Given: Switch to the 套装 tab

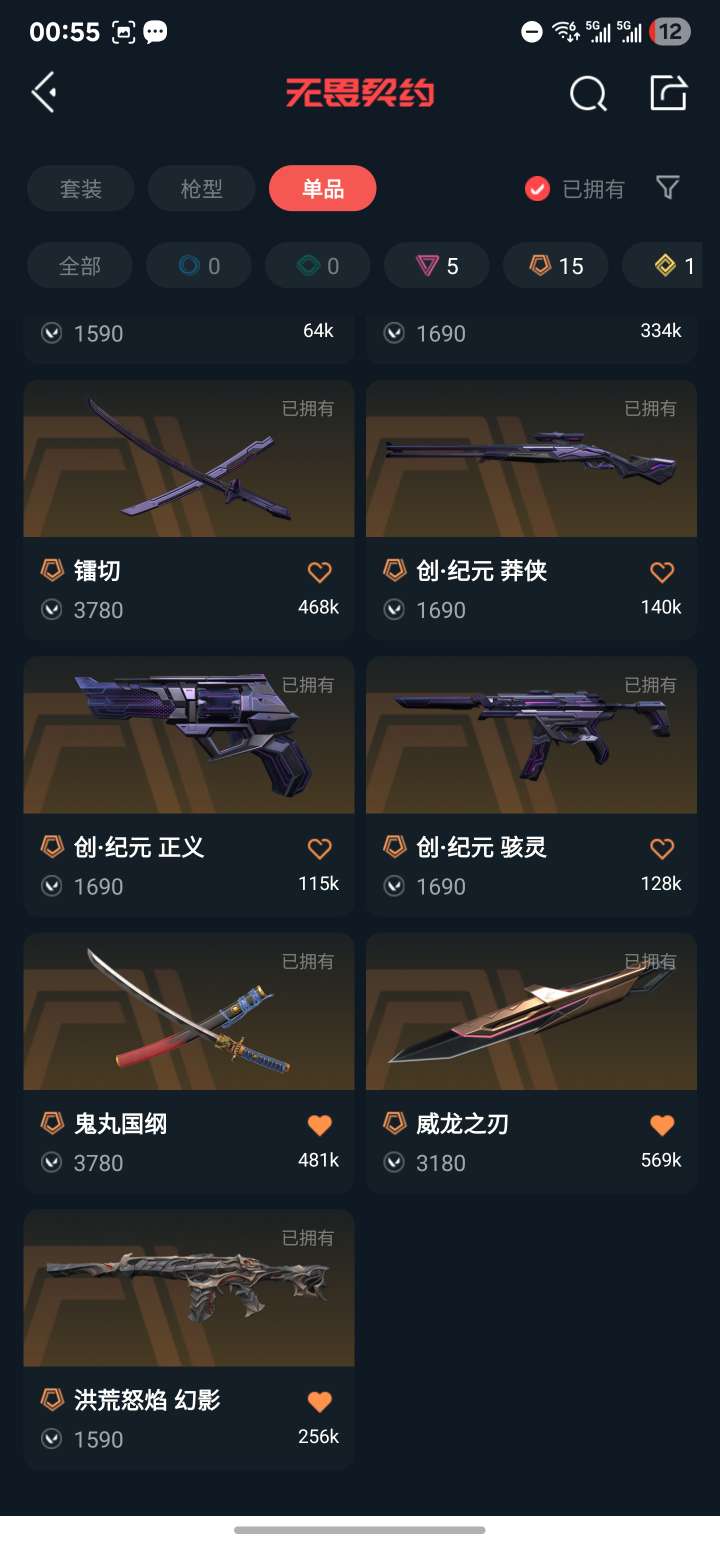Looking at the screenshot, I should 81,188.
